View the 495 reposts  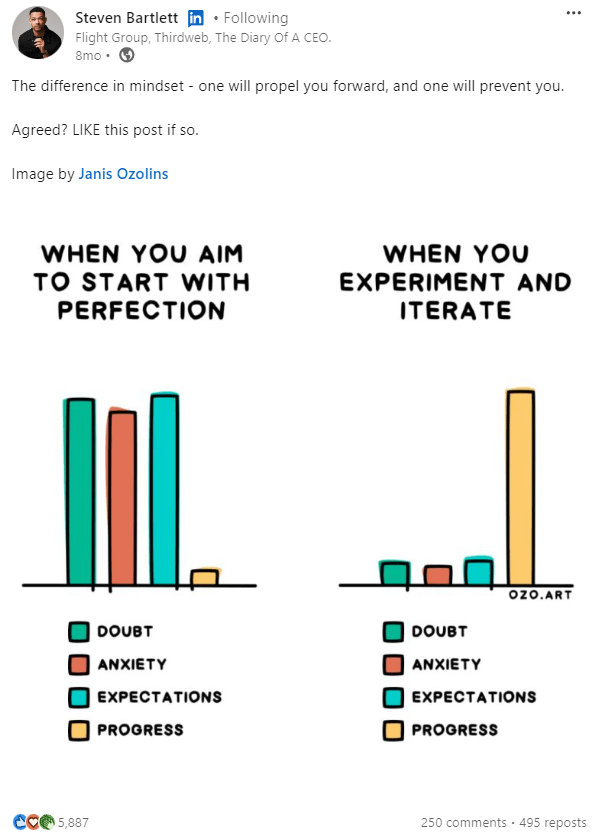coord(553,822)
